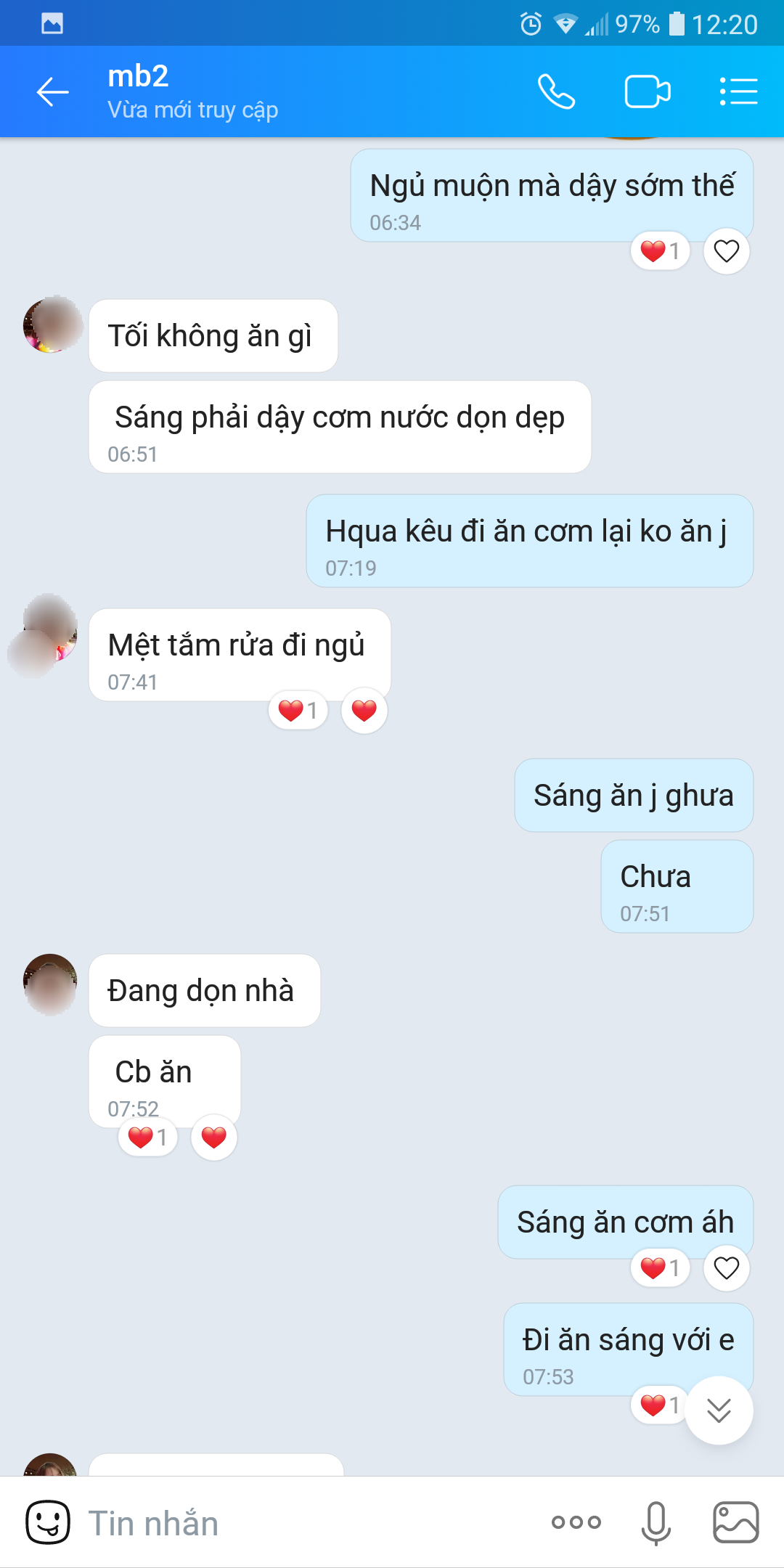
Task: Like the message "Cb ăn"
Action: pyautogui.click(x=213, y=1138)
